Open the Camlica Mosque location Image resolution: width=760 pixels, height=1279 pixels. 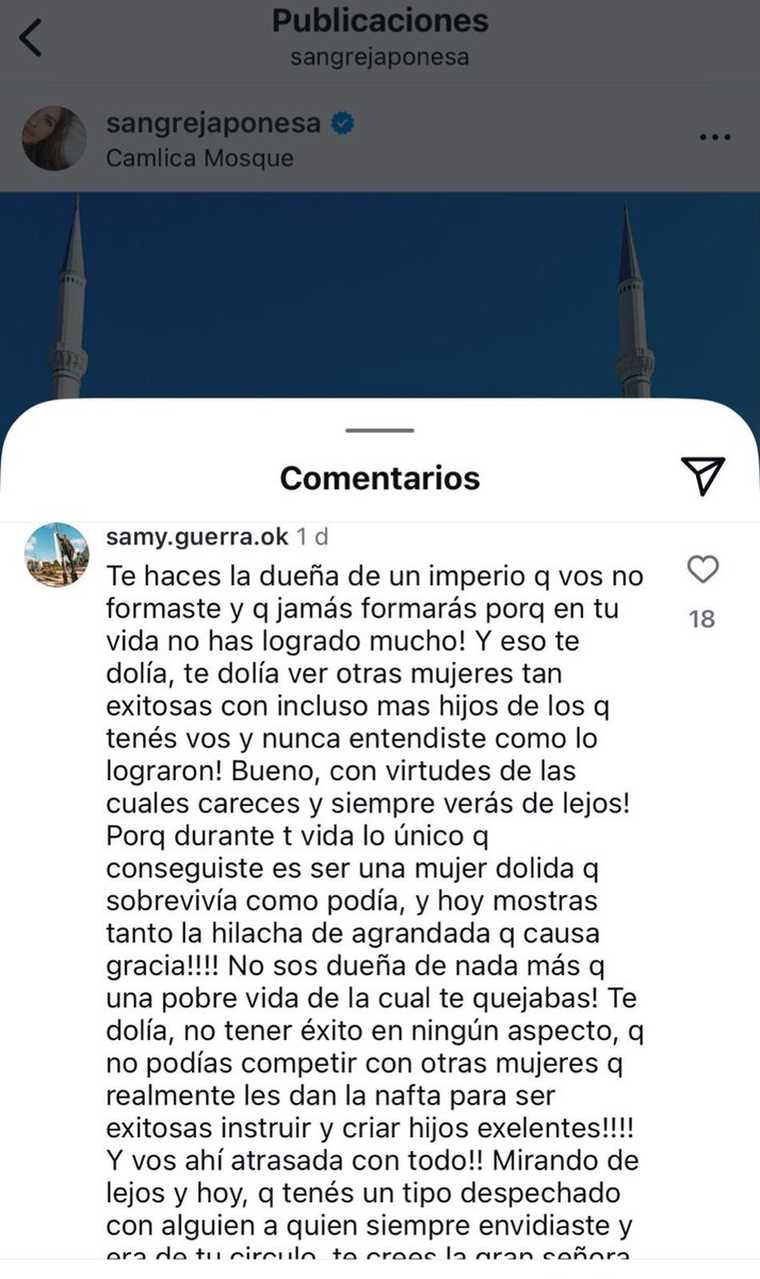[x=200, y=158]
